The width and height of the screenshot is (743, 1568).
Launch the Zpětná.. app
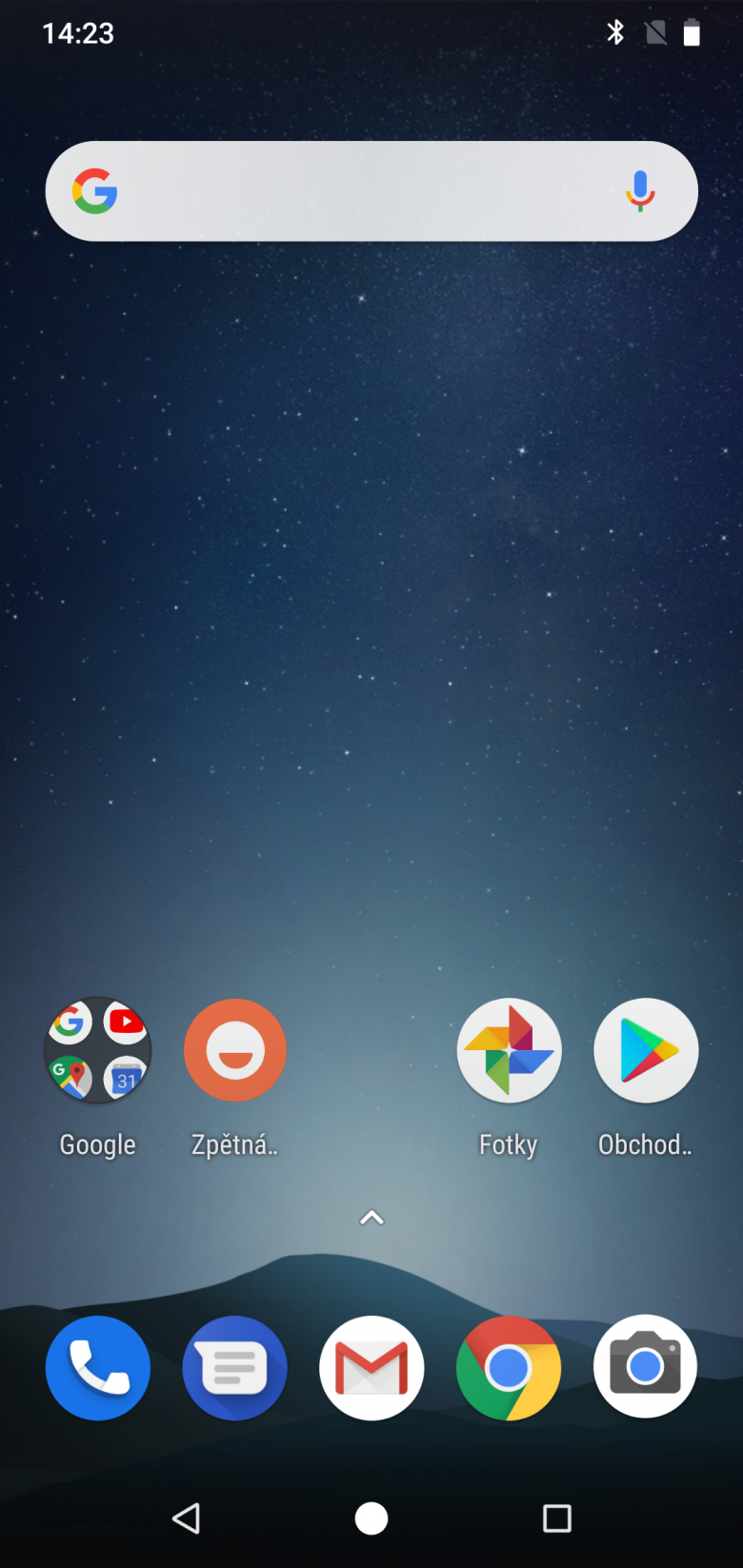[235, 1051]
